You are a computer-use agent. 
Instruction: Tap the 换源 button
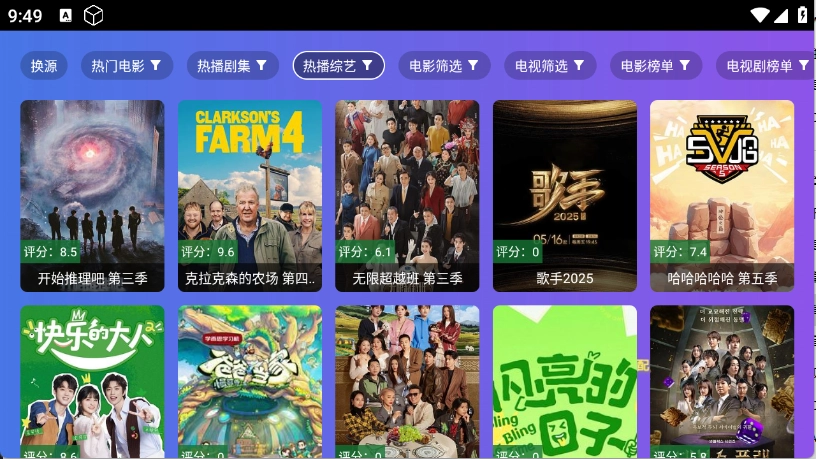[44, 66]
